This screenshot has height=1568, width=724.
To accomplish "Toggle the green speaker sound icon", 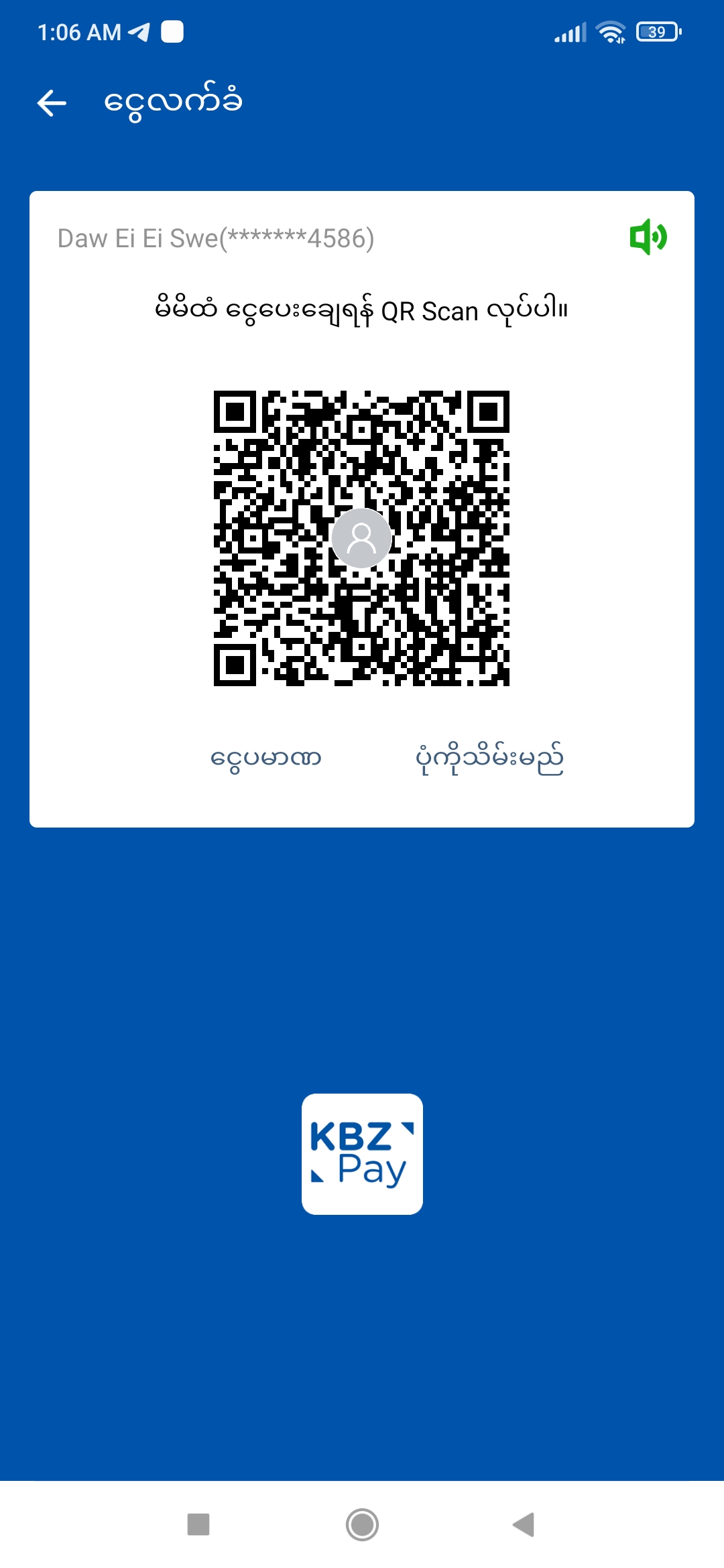I will coord(648,237).
